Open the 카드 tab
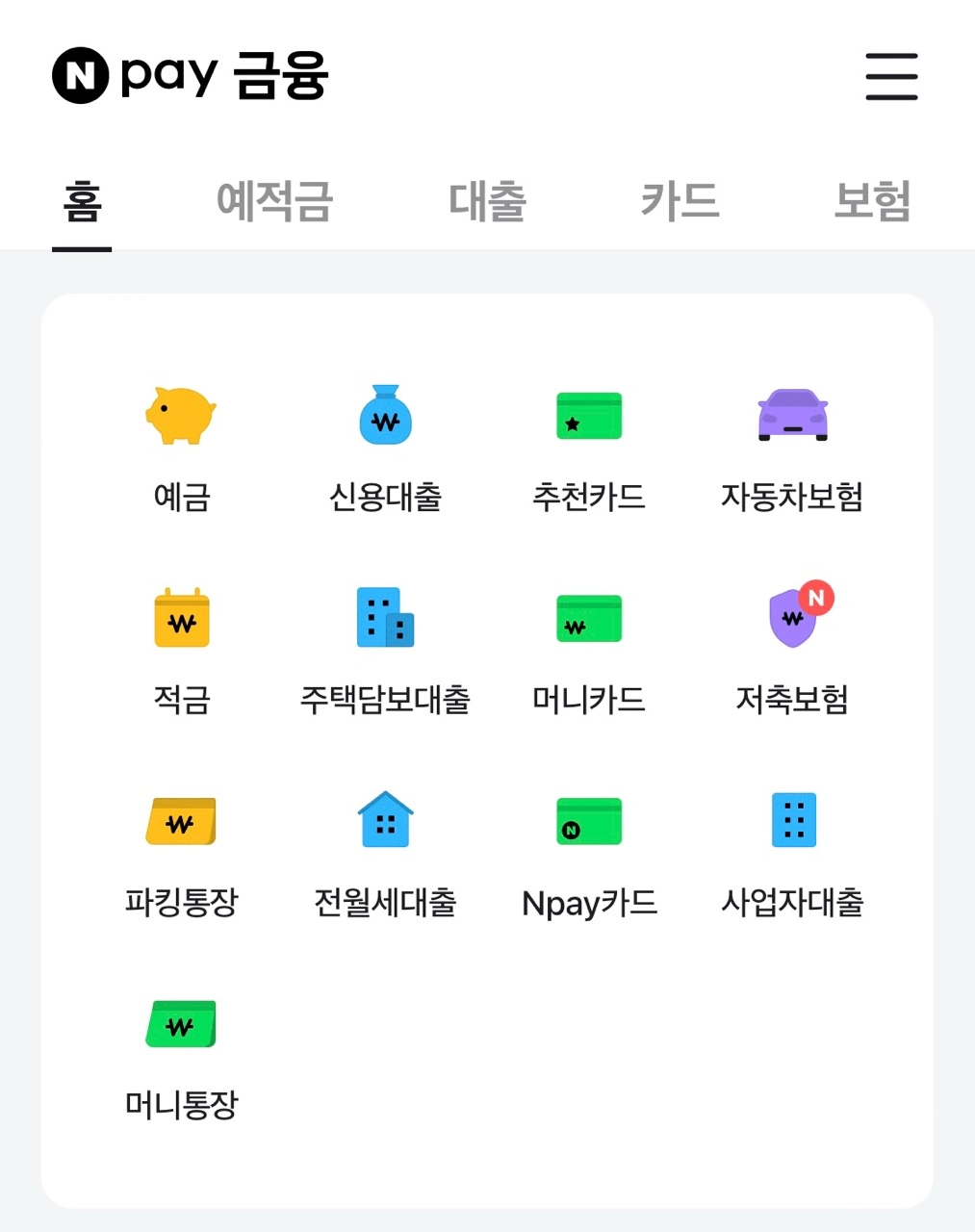The image size is (975, 1232). pyautogui.click(x=680, y=201)
